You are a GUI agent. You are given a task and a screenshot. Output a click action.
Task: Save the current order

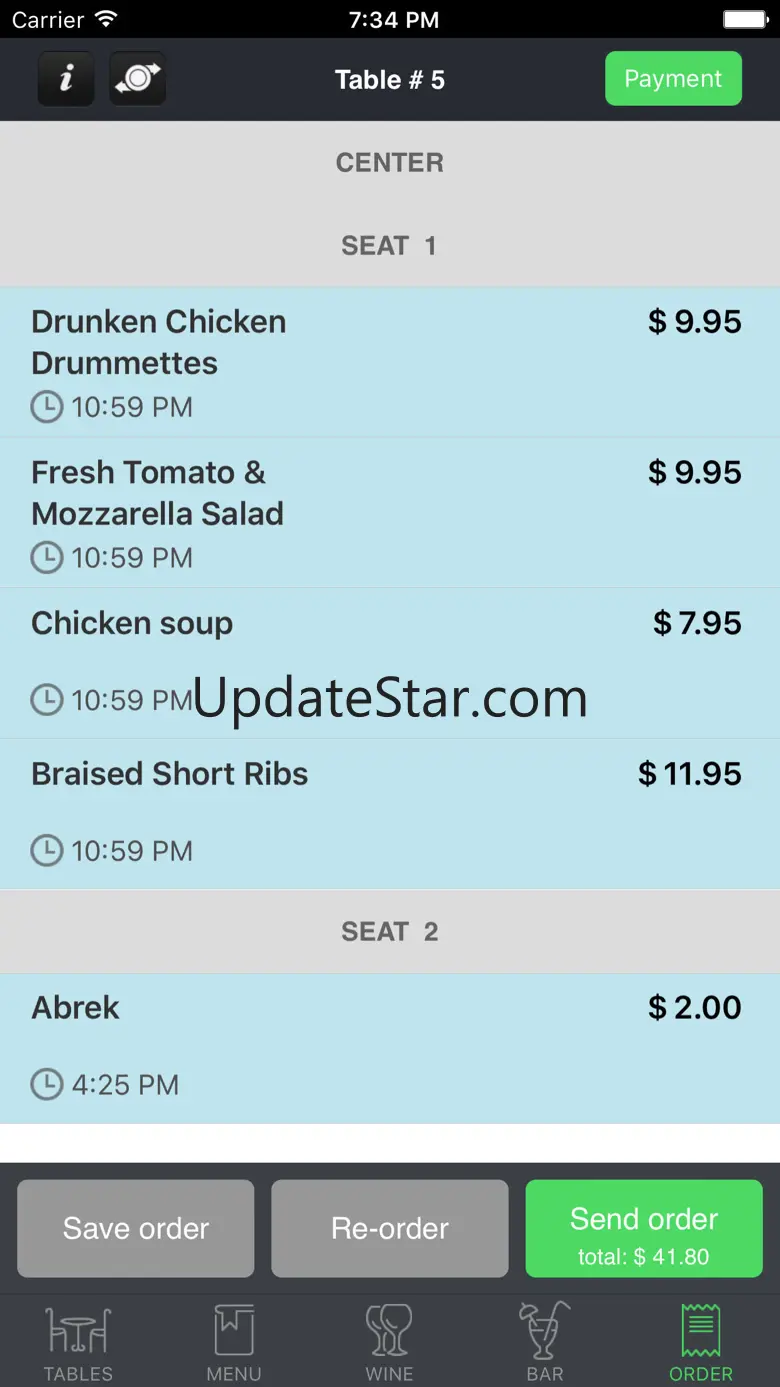tap(136, 1228)
